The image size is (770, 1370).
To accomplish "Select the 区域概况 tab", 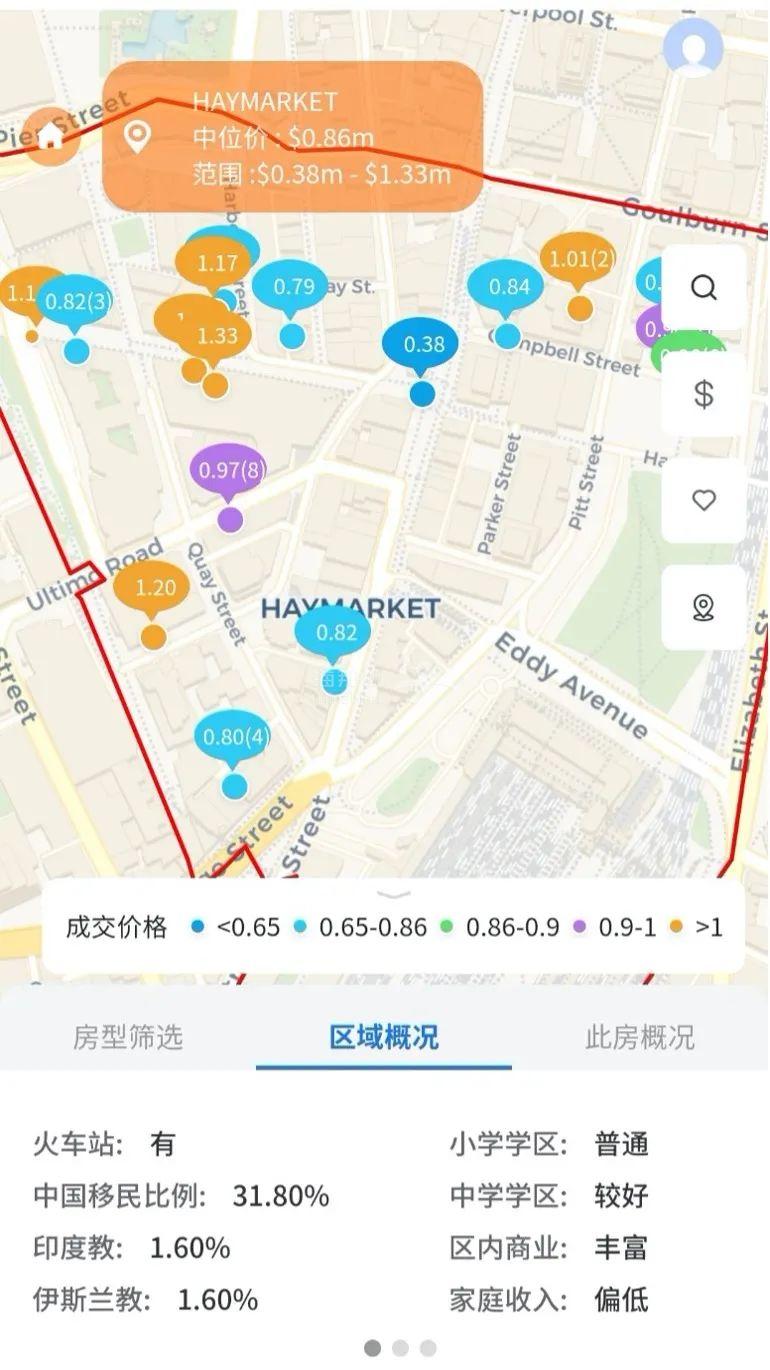I will pyautogui.click(x=384, y=1037).
